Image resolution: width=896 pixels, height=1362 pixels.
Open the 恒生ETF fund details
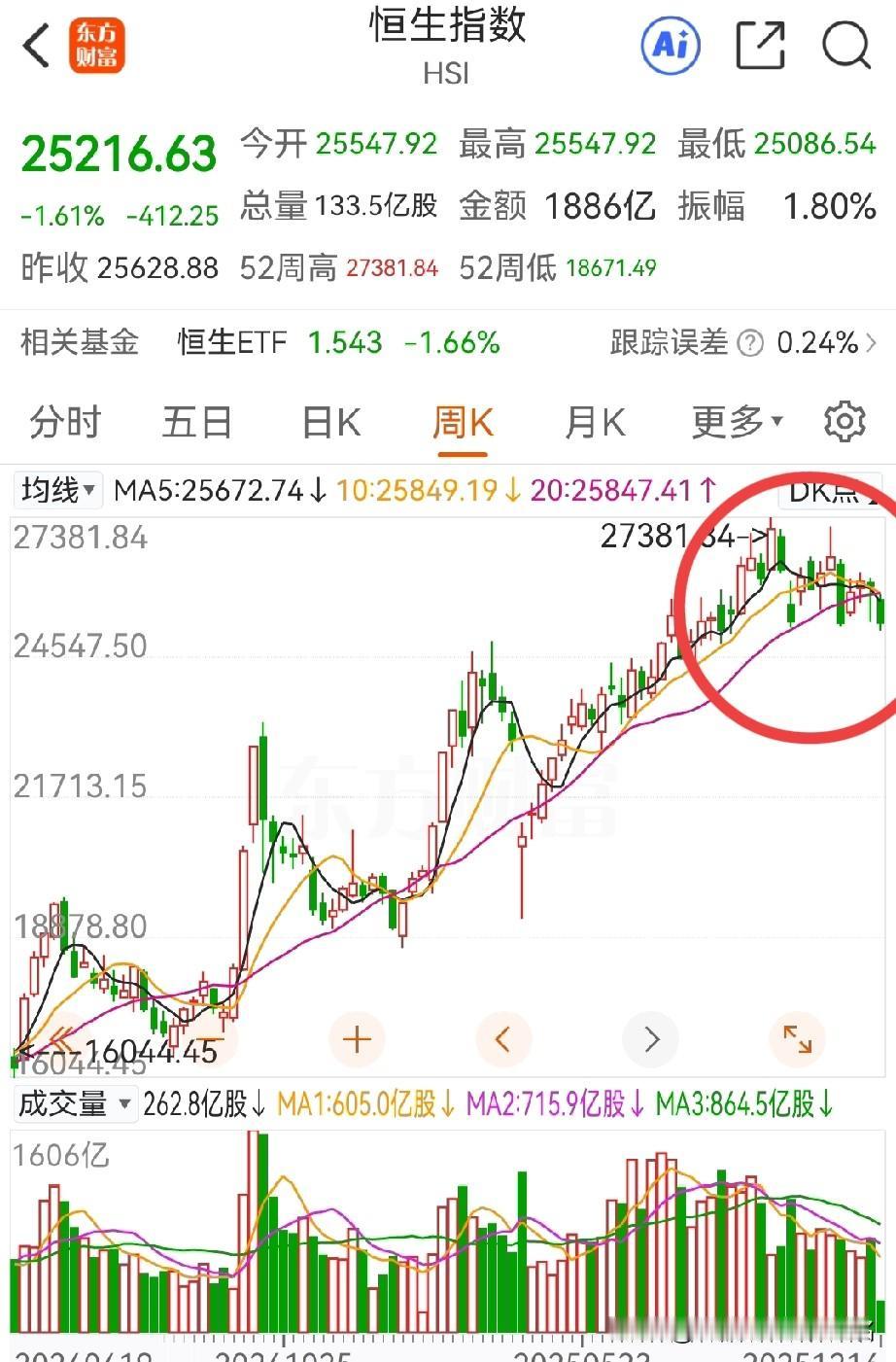pos(231,343)
